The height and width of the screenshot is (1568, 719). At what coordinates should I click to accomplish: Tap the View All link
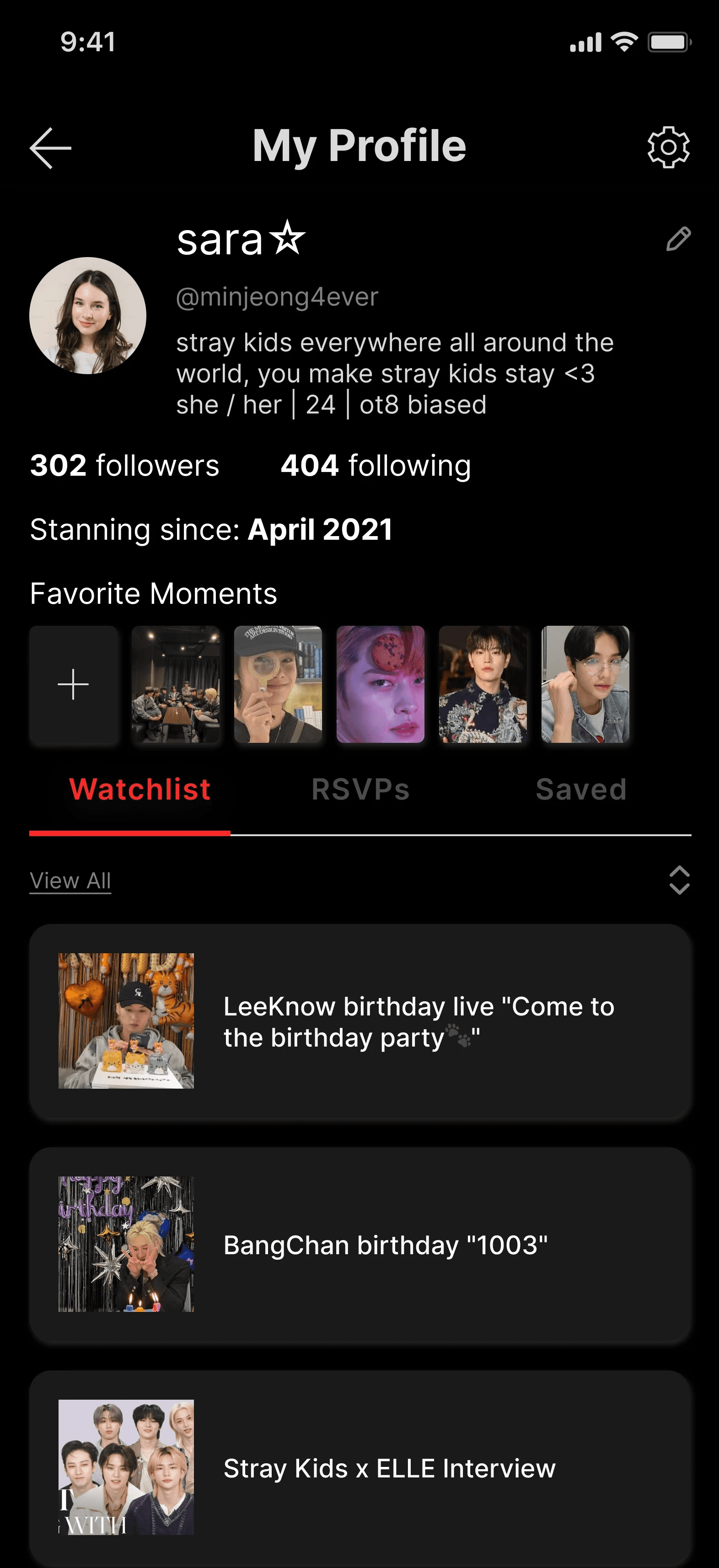point(70,881)
